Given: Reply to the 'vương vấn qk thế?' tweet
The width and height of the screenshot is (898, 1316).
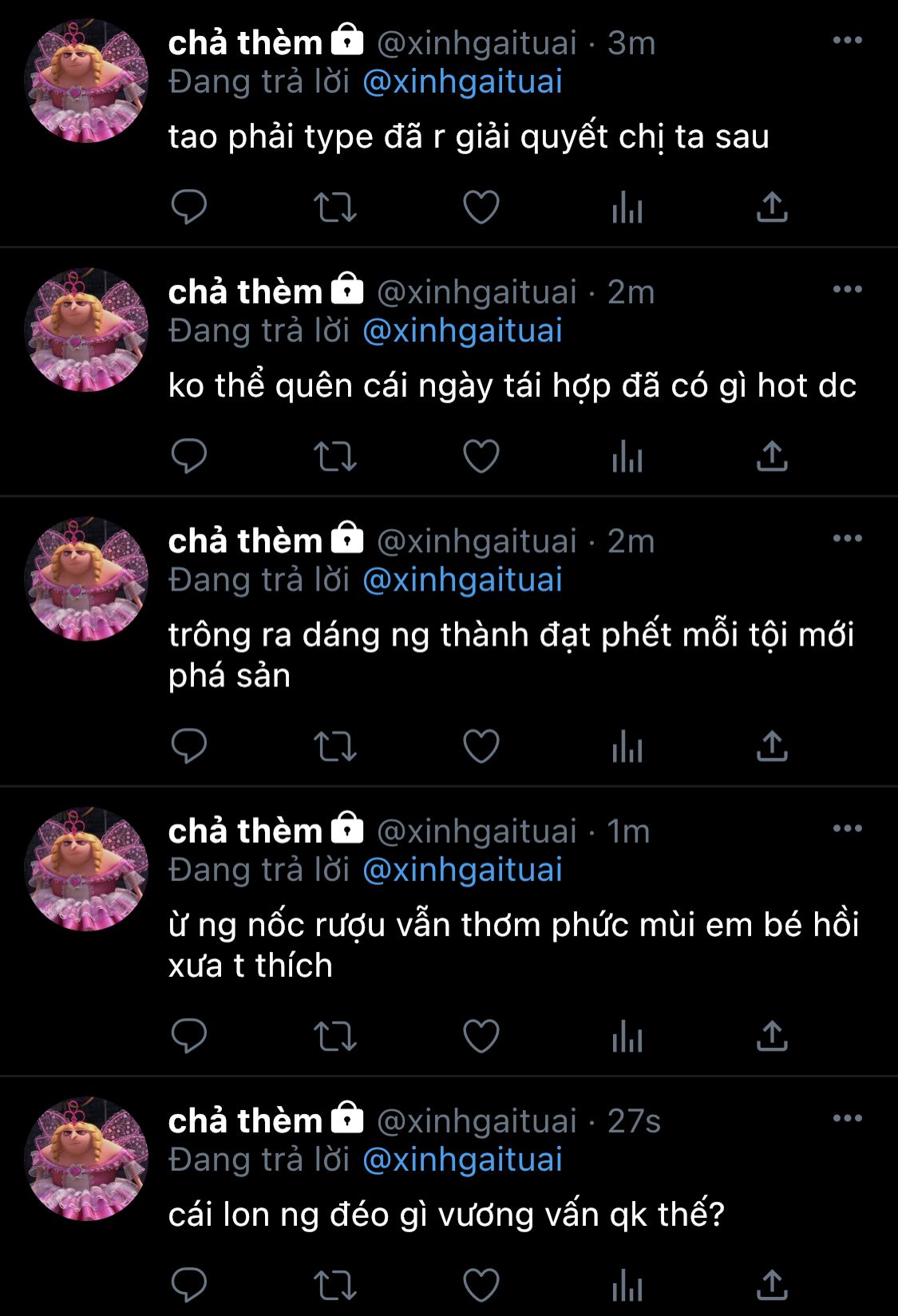Looking at the screenshot, I should pos(189,1285).
